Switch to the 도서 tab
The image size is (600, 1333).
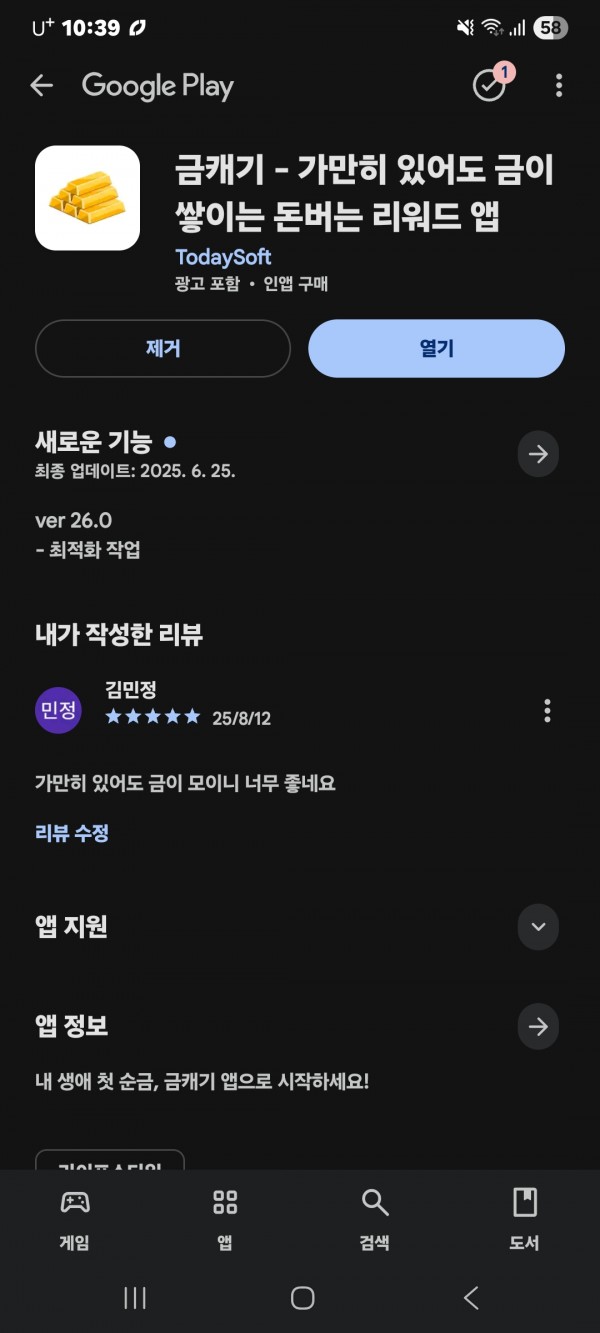pyautogui.click(x=524, y=1220)
